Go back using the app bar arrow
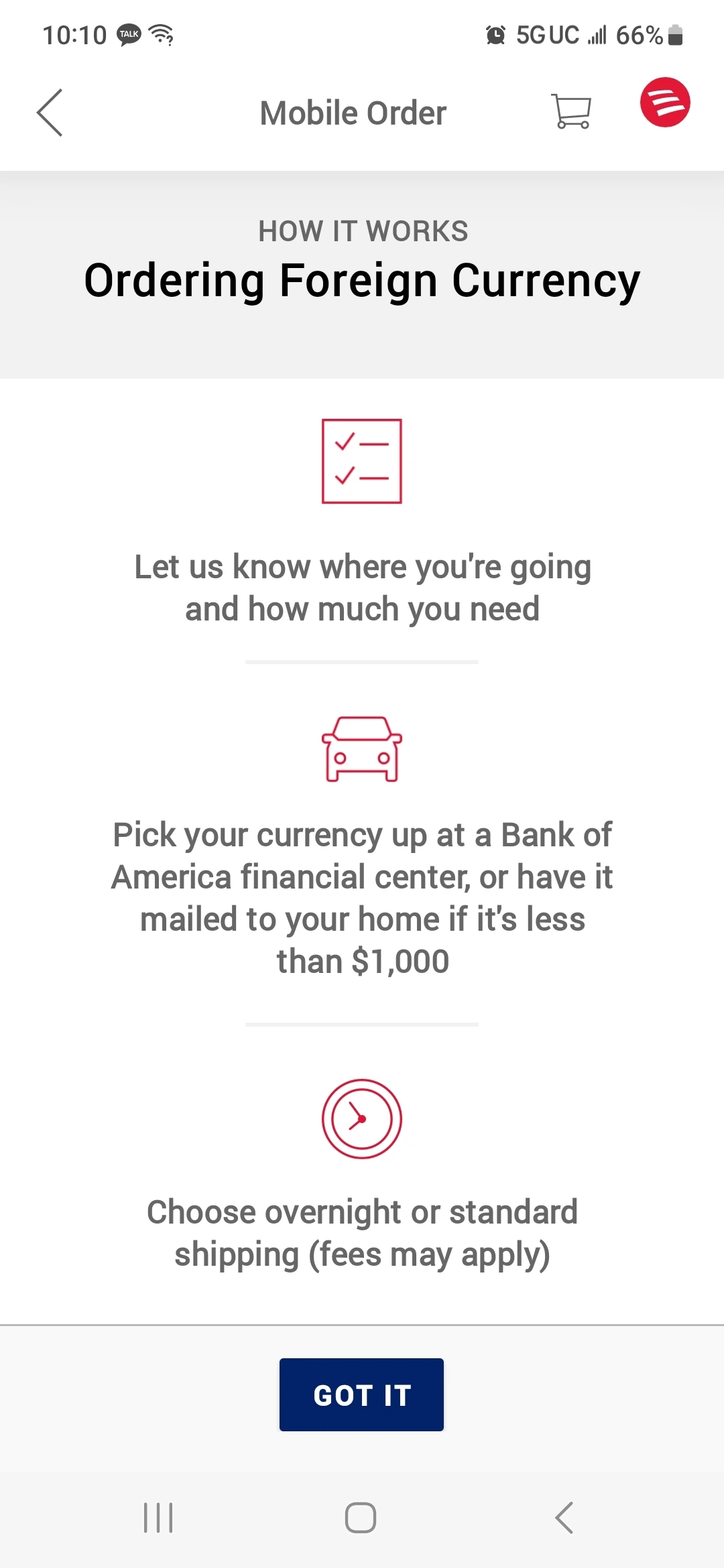 tap(50, 113)
